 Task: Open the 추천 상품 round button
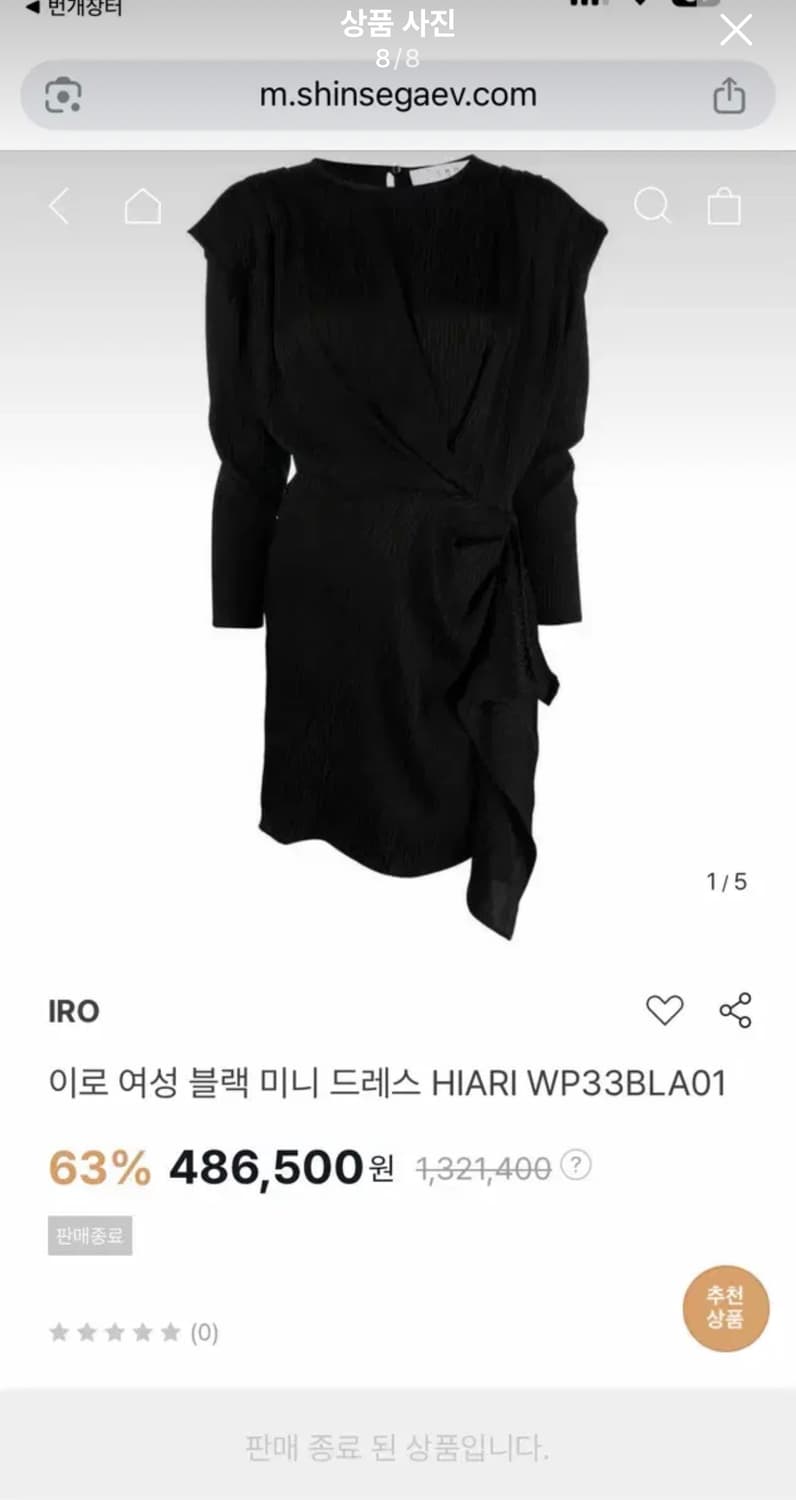click(726, 1307)
